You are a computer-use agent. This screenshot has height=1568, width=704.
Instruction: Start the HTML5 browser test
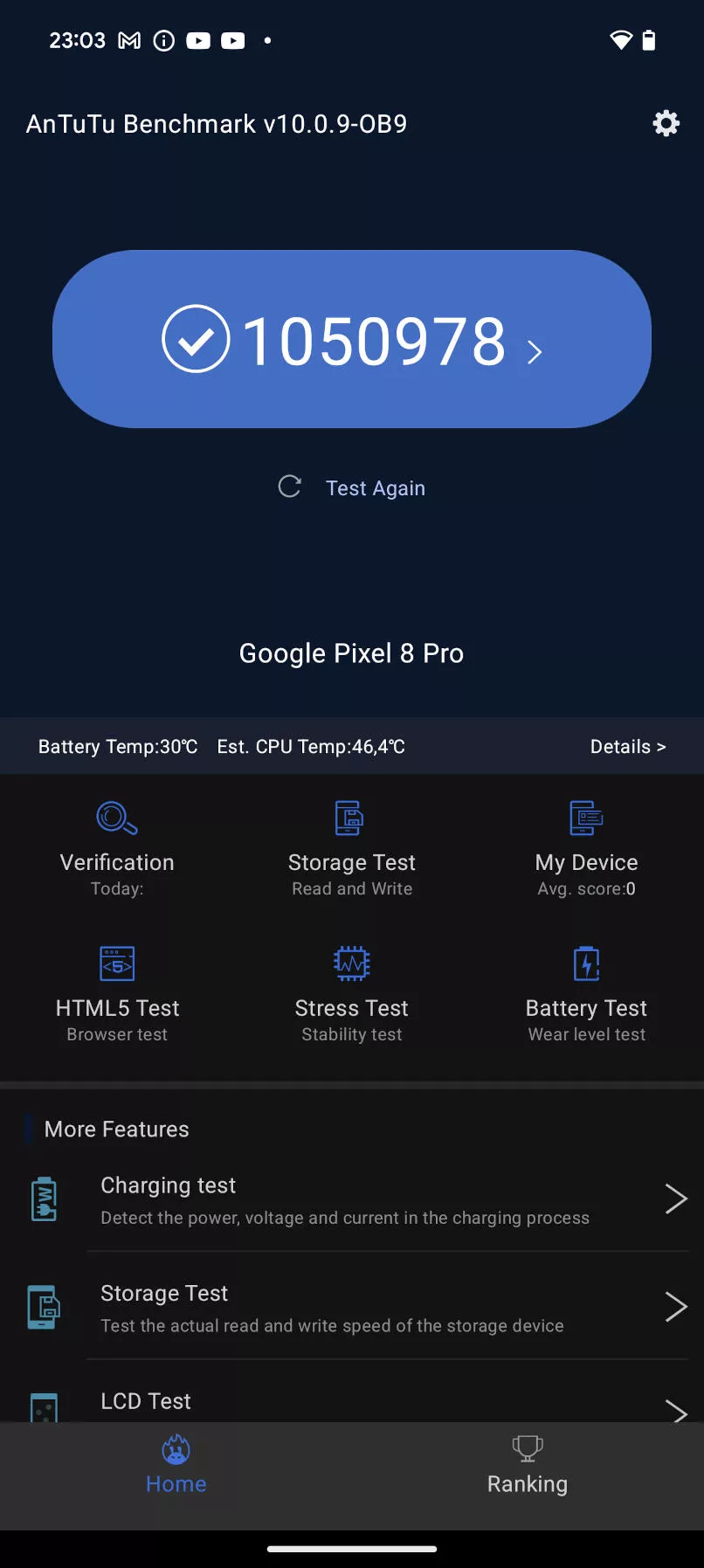pos(117,995)
